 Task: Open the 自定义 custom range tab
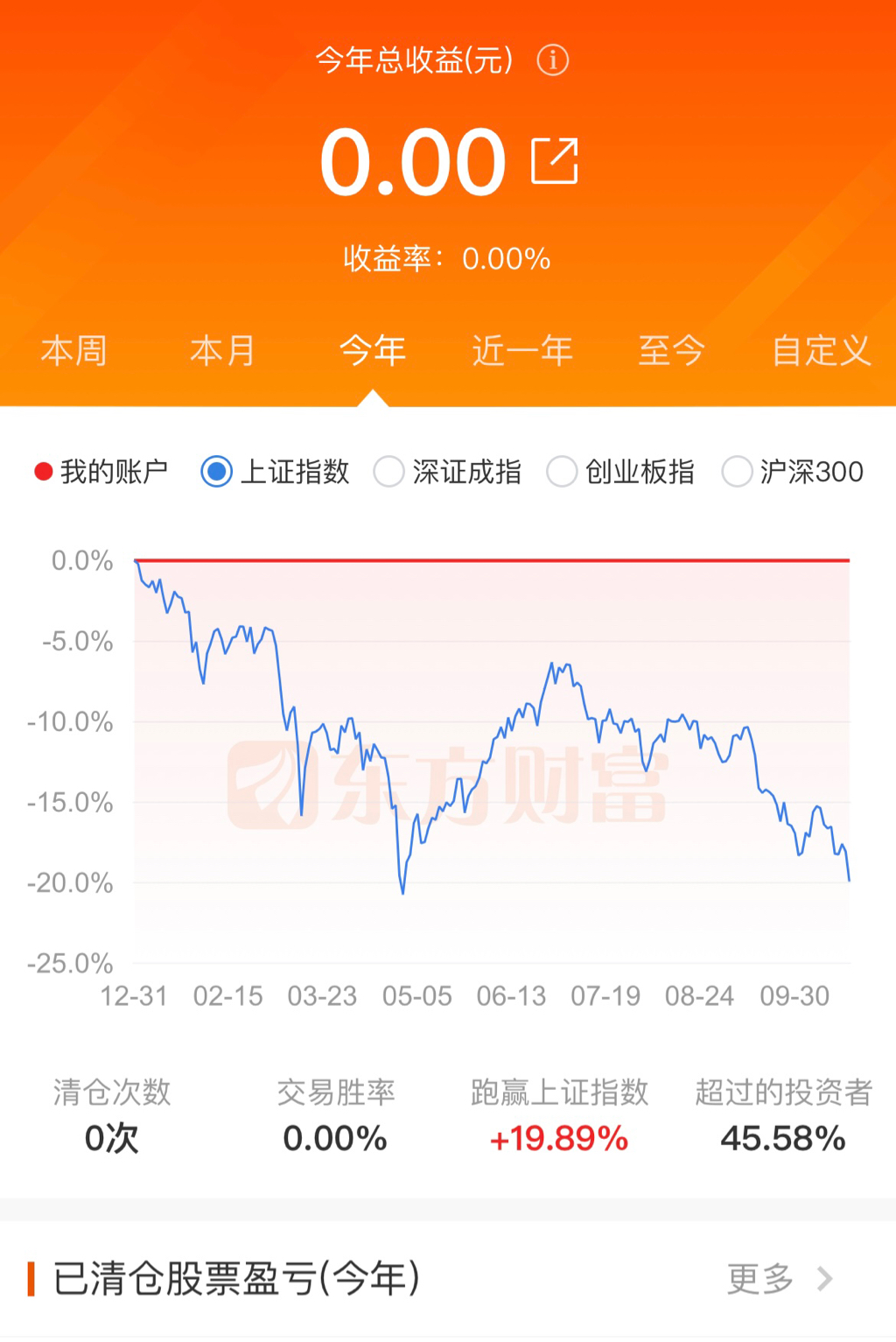(x=821, y=351)
